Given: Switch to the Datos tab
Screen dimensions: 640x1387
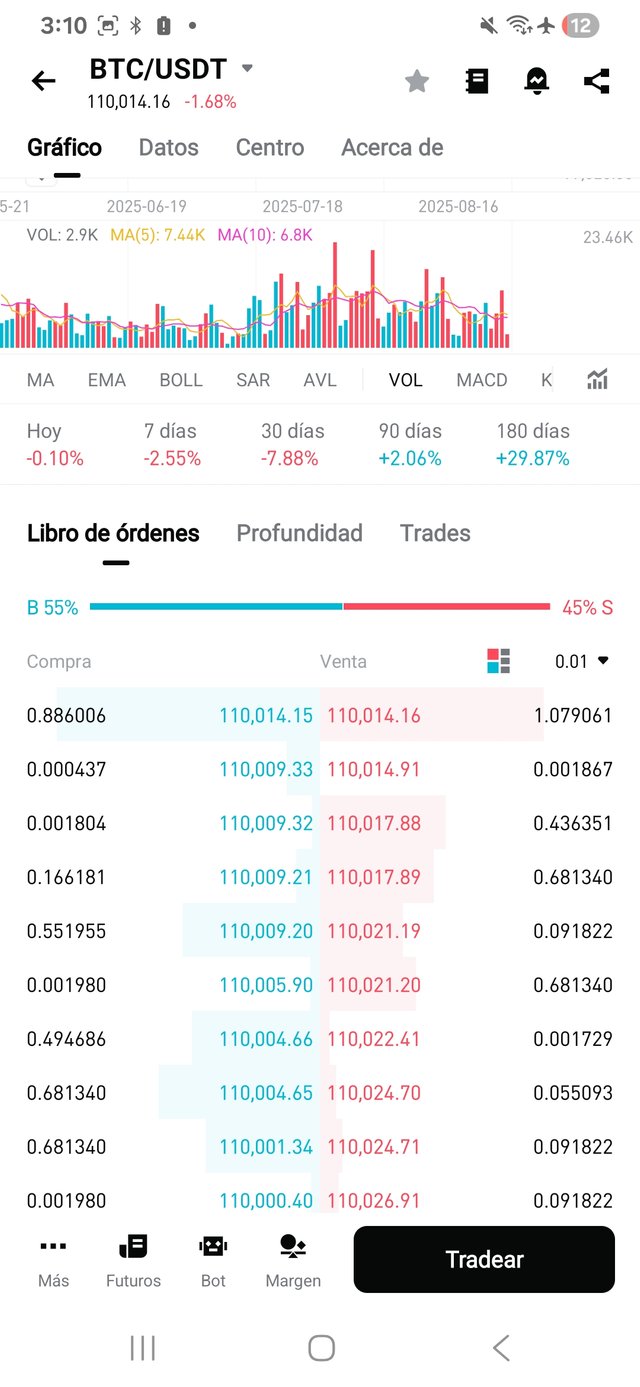Looking at the screenshot, I should click(168, 148).
